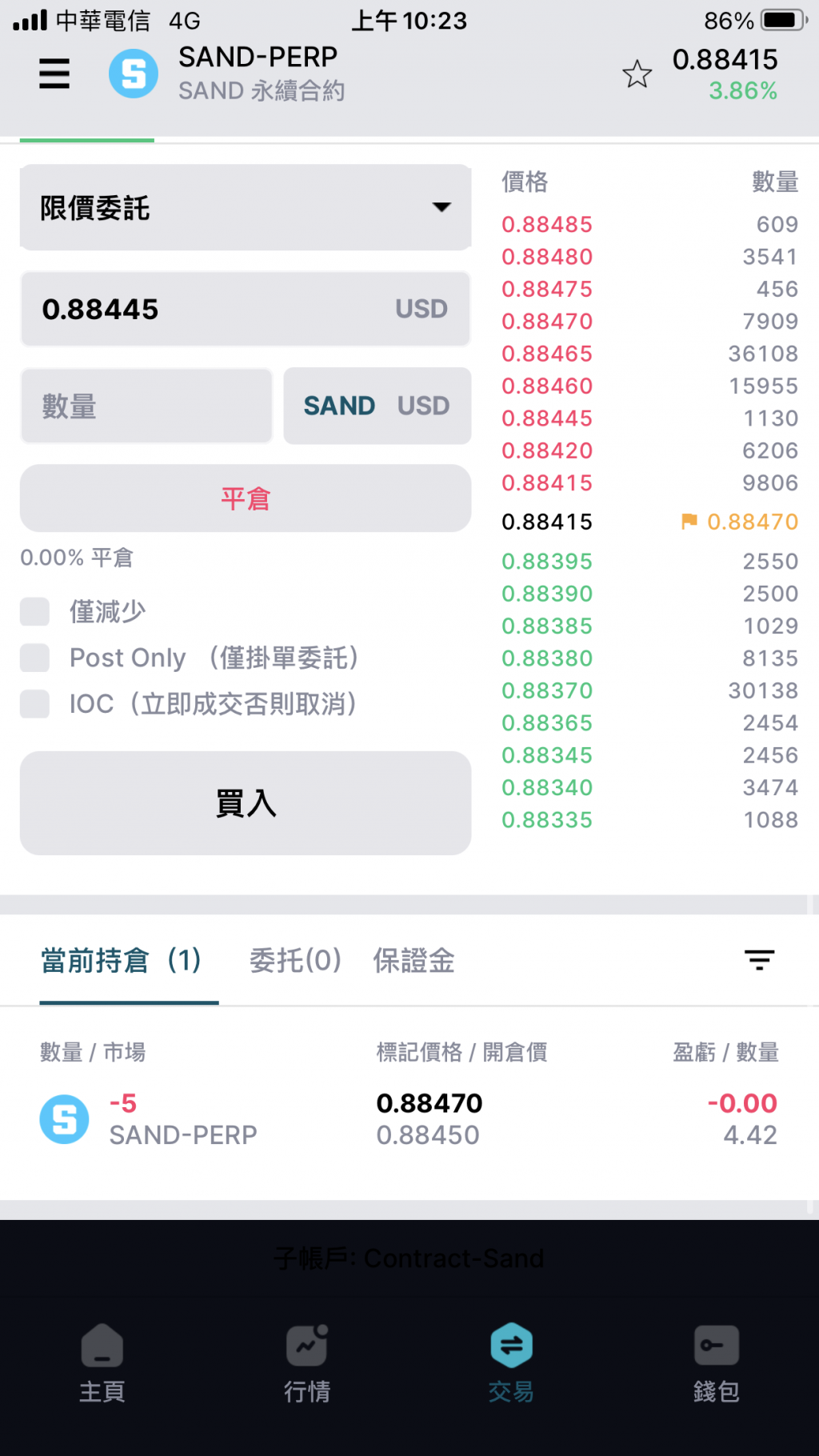Focus the 數量 quantity input
The width and height of the screenshot is (819, 1456).
pos(146,406)
